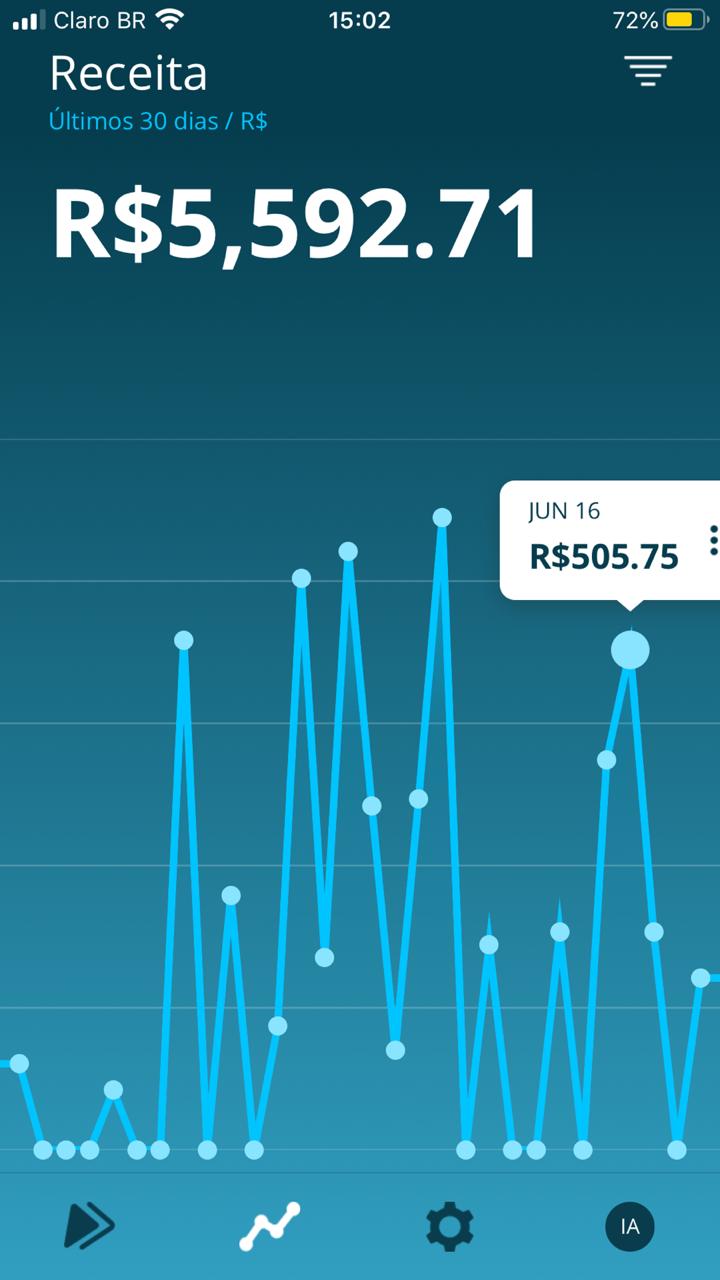Select the highest peak point on the chart

coord(442,517)
